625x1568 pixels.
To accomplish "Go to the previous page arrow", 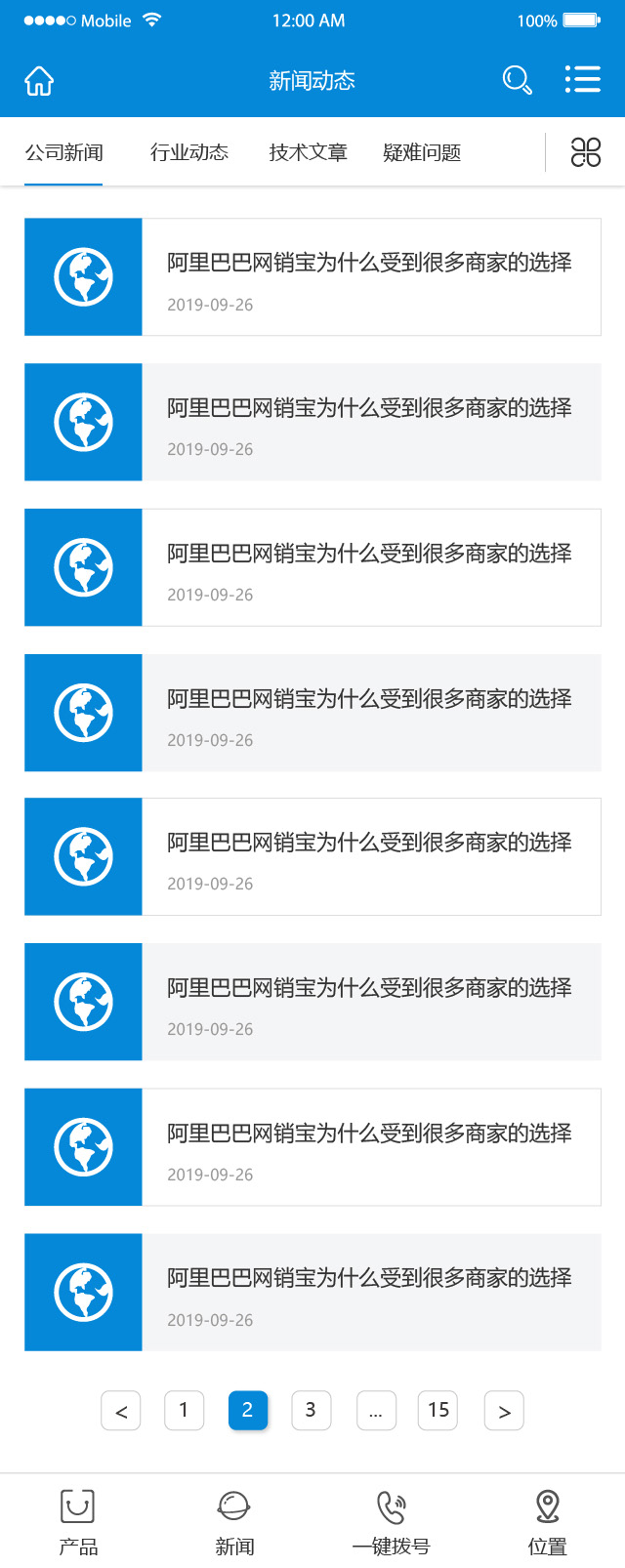I will click(x=121, y=1411).
